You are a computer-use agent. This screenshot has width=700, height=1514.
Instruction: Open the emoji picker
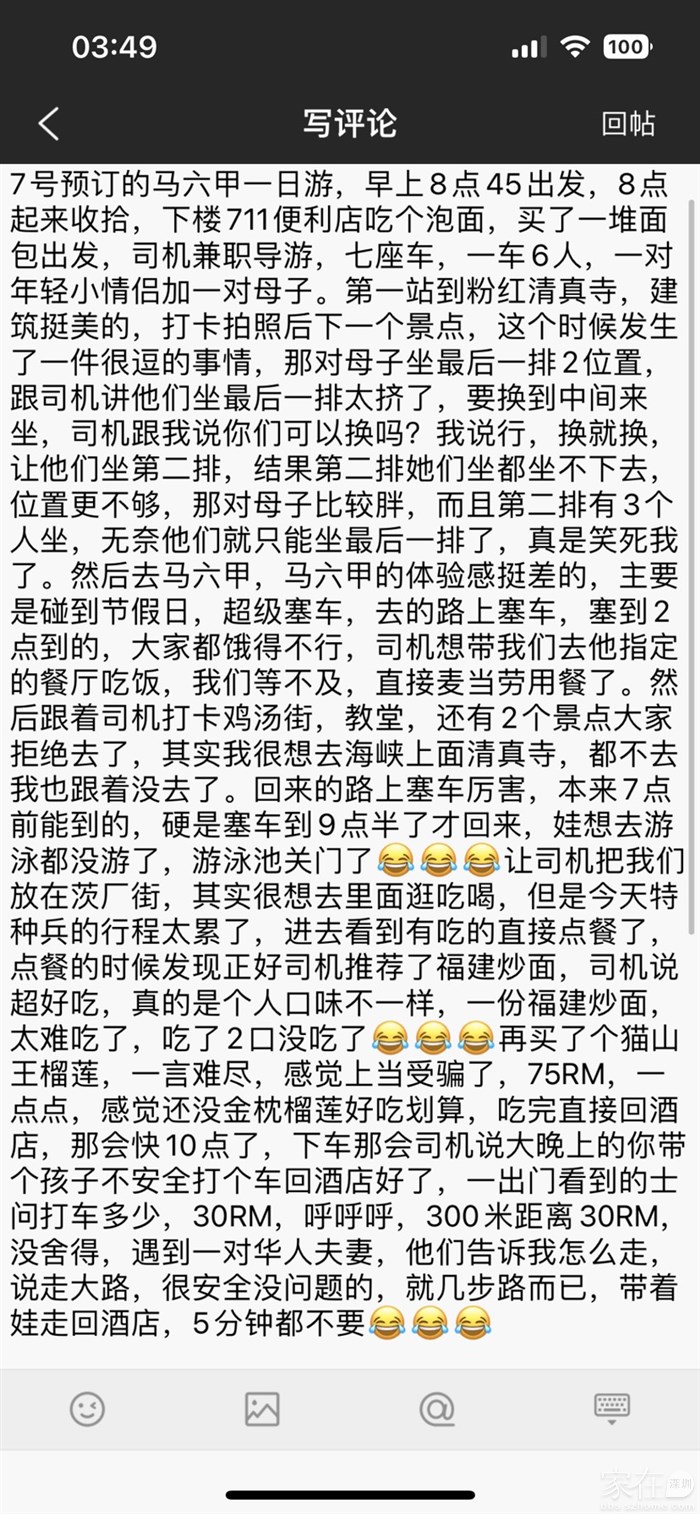pyautogui.click(x=87, y=1409)
